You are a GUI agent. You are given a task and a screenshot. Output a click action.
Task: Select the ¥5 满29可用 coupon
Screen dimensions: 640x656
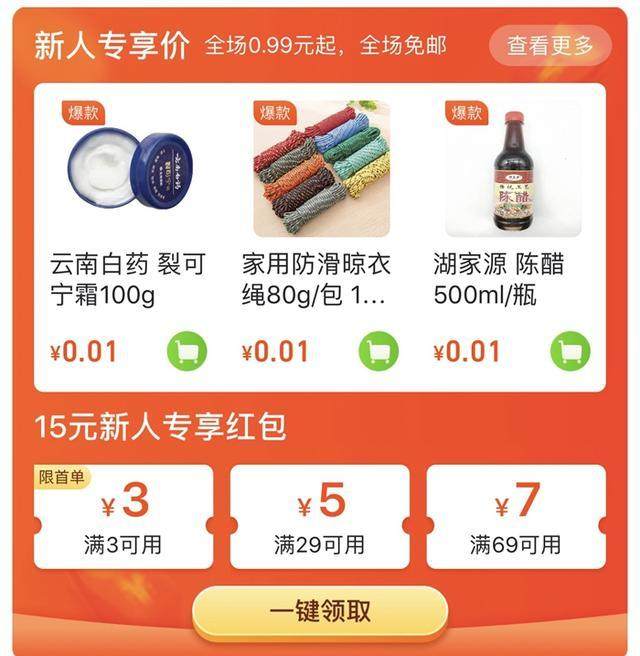click(x=320, y=517)
